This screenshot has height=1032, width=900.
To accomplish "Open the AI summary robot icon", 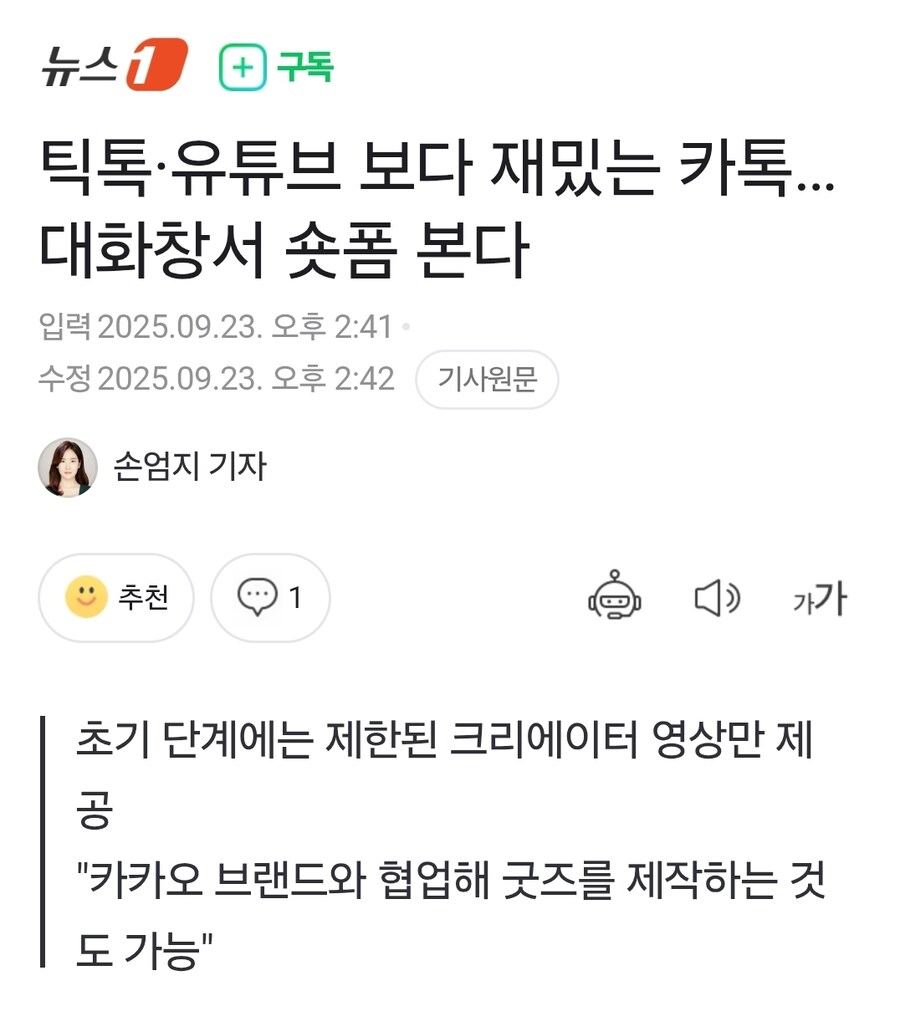I will click(615, 598).
